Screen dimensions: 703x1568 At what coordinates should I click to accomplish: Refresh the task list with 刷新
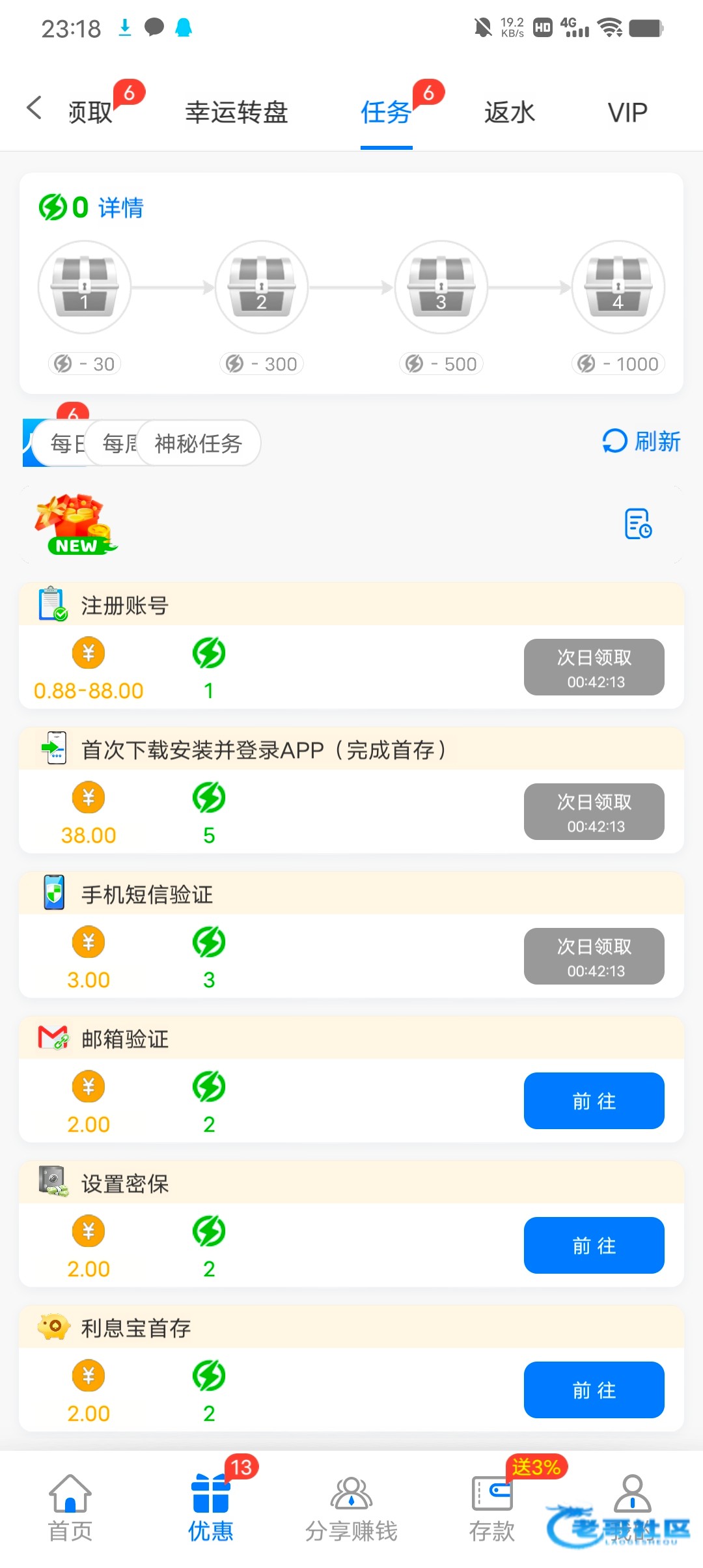(x=641, y=441)
